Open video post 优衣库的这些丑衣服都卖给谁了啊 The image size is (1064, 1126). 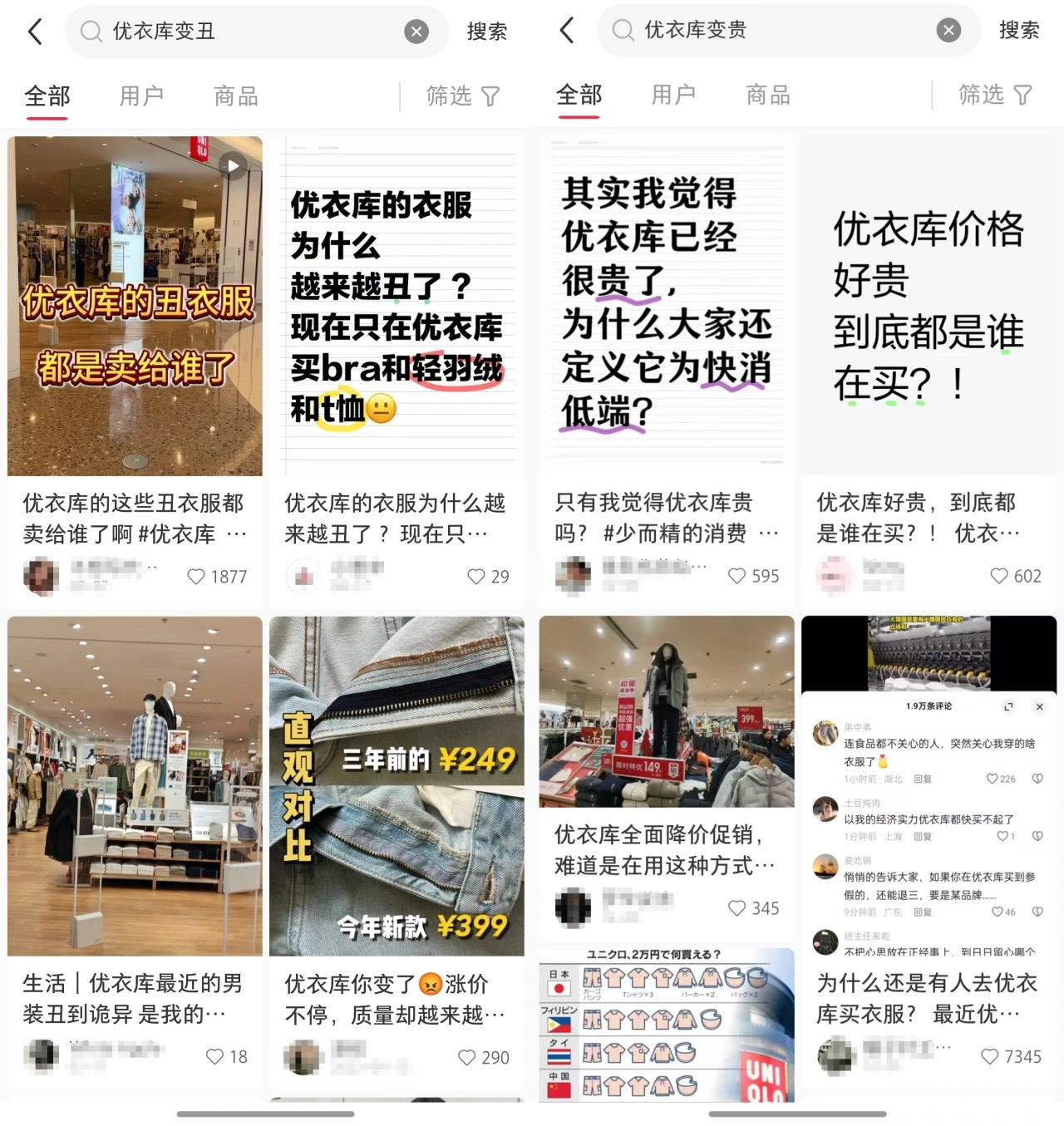[x=135, y=307]
